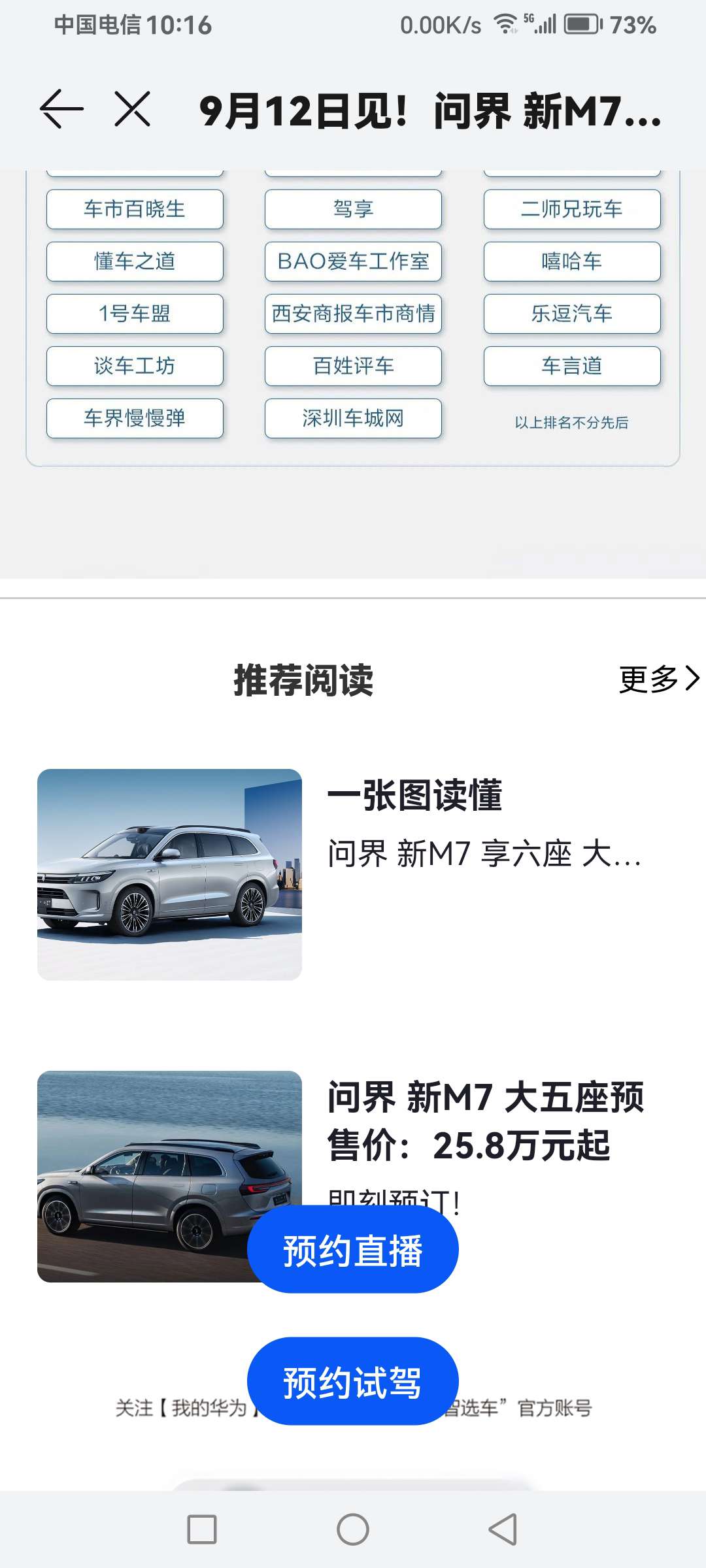The height and width of the screenshot is (1568, 706).
Task: Tap the 预约直播 button
Action: 352,1250
